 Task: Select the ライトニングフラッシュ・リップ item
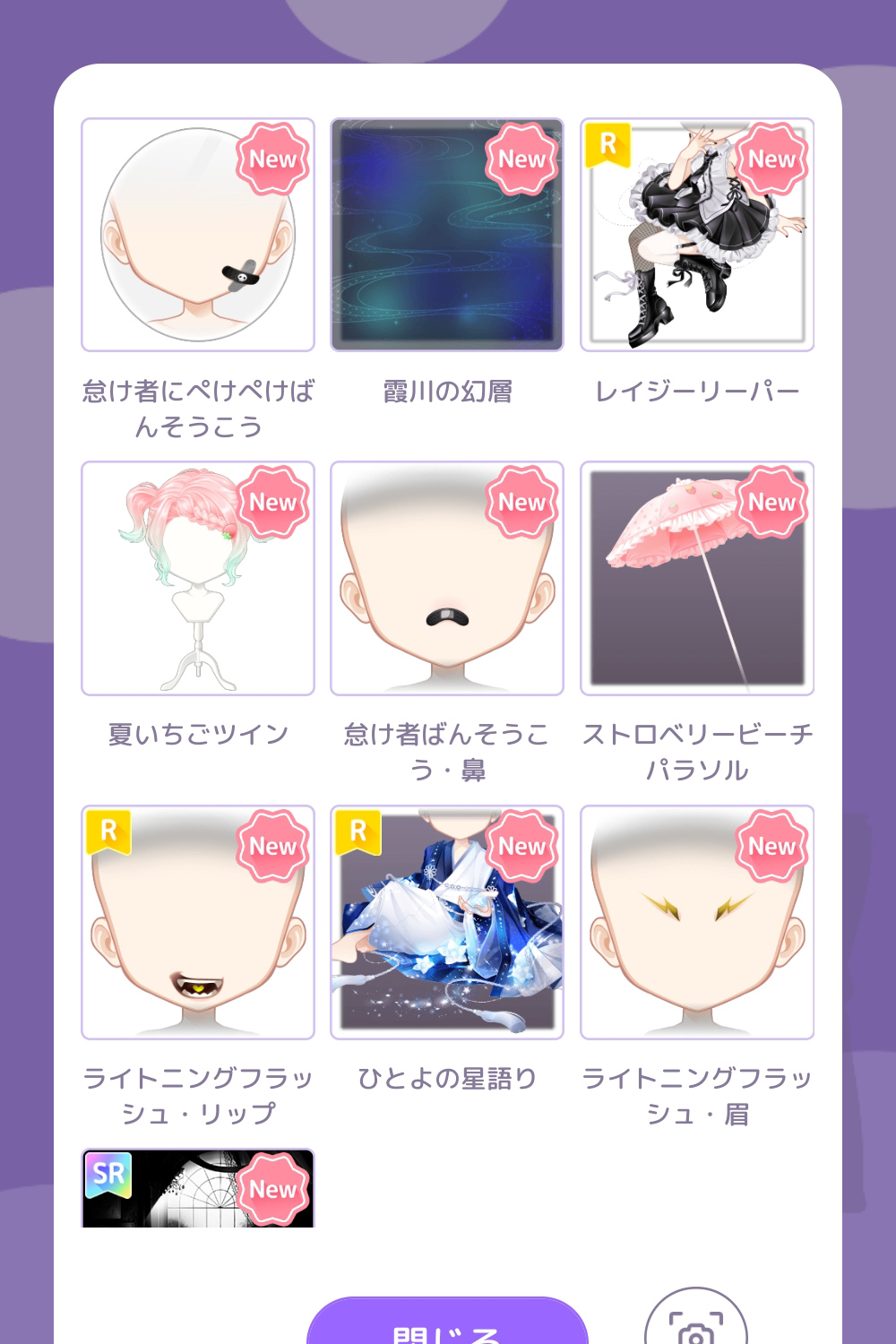click(x=197, y=922)
